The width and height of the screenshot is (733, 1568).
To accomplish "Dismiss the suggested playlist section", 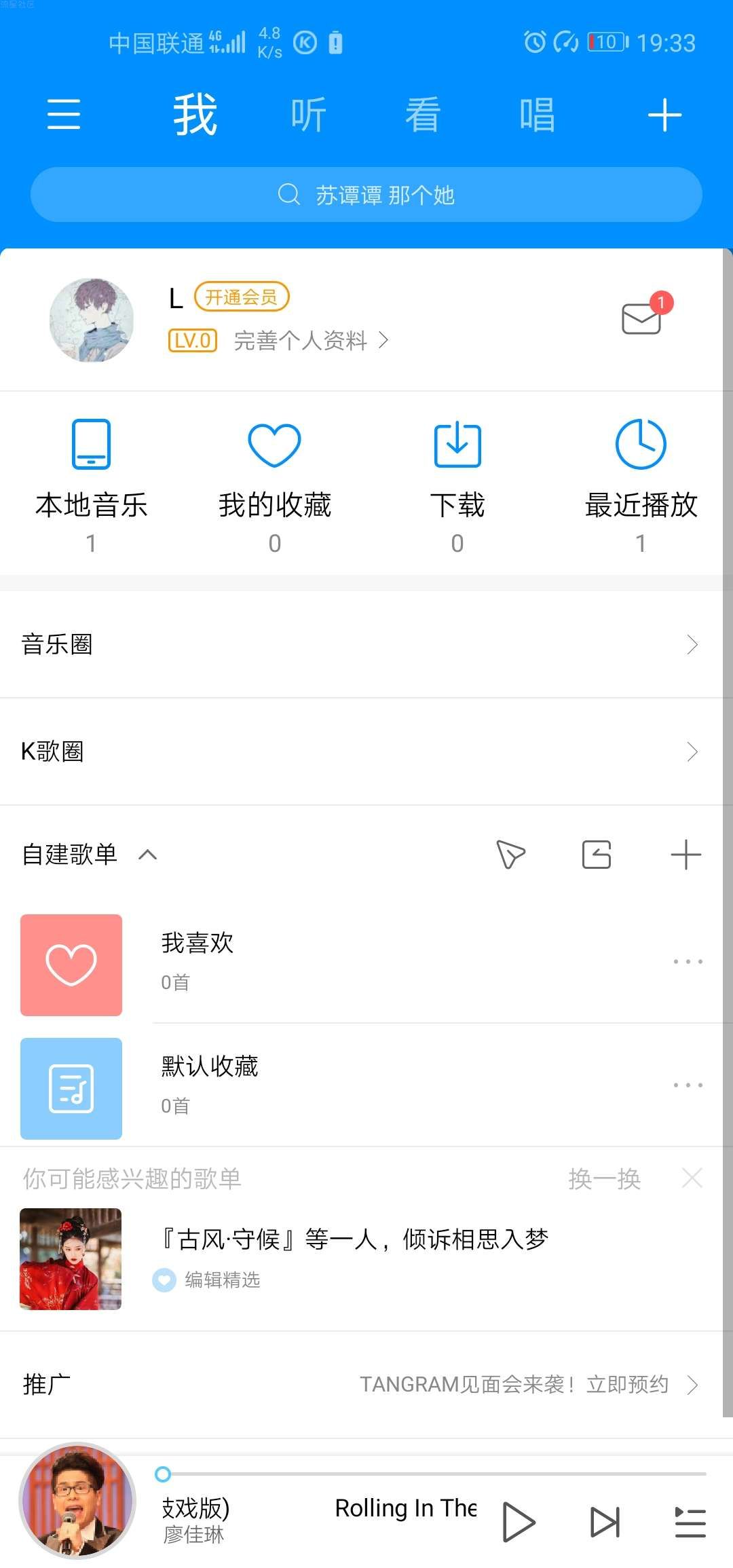I will (692, 1178).
